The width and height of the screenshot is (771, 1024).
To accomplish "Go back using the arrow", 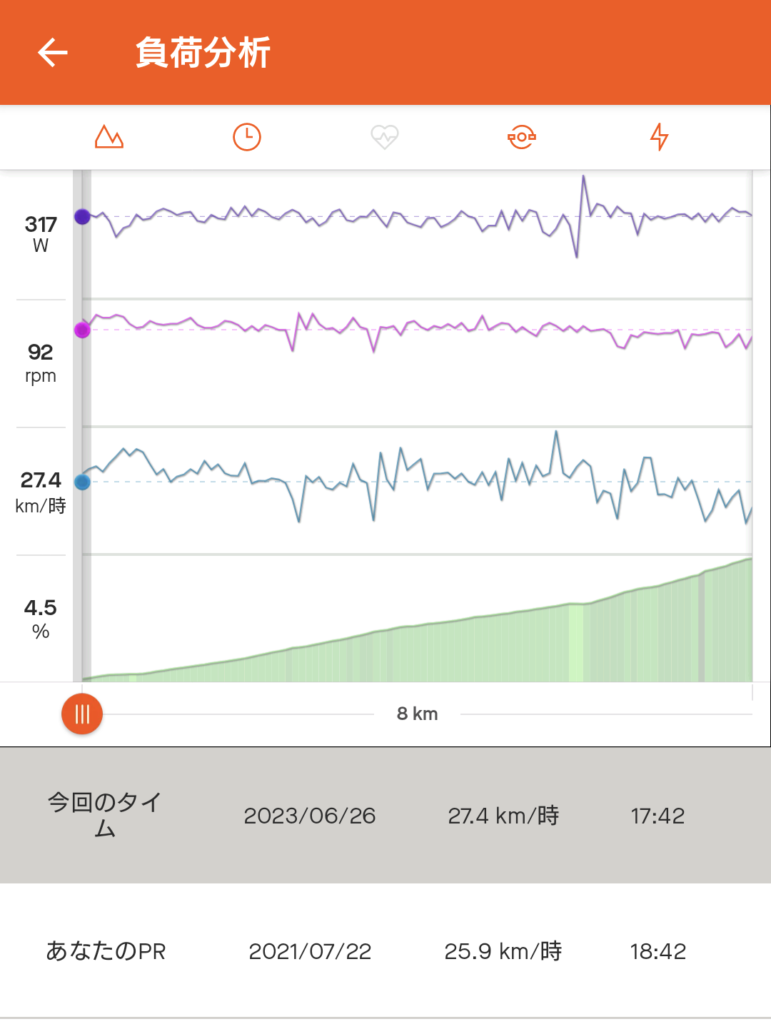I will [52, 53].
